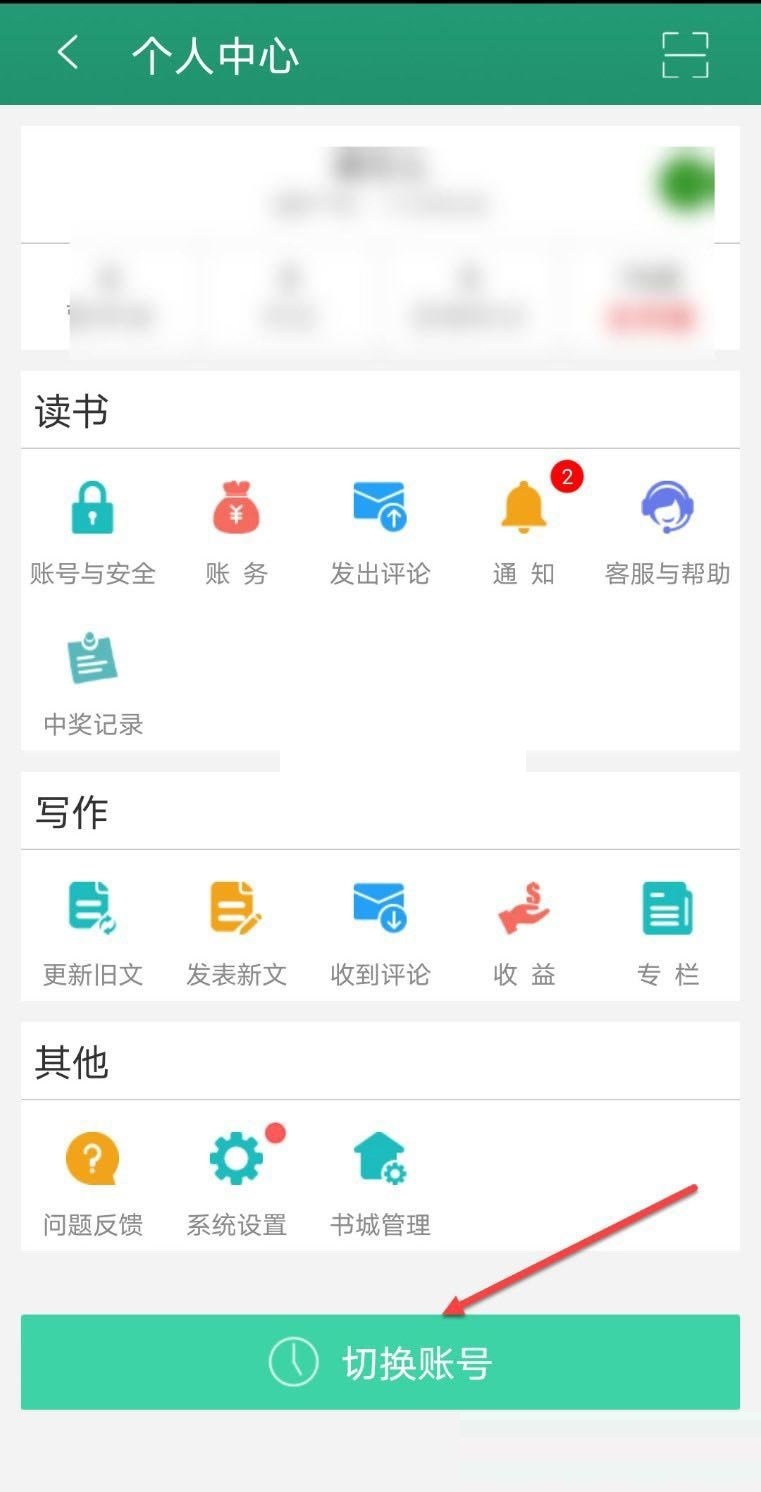
Task: Tap the back arrow to go back
Action: [66, 55]
